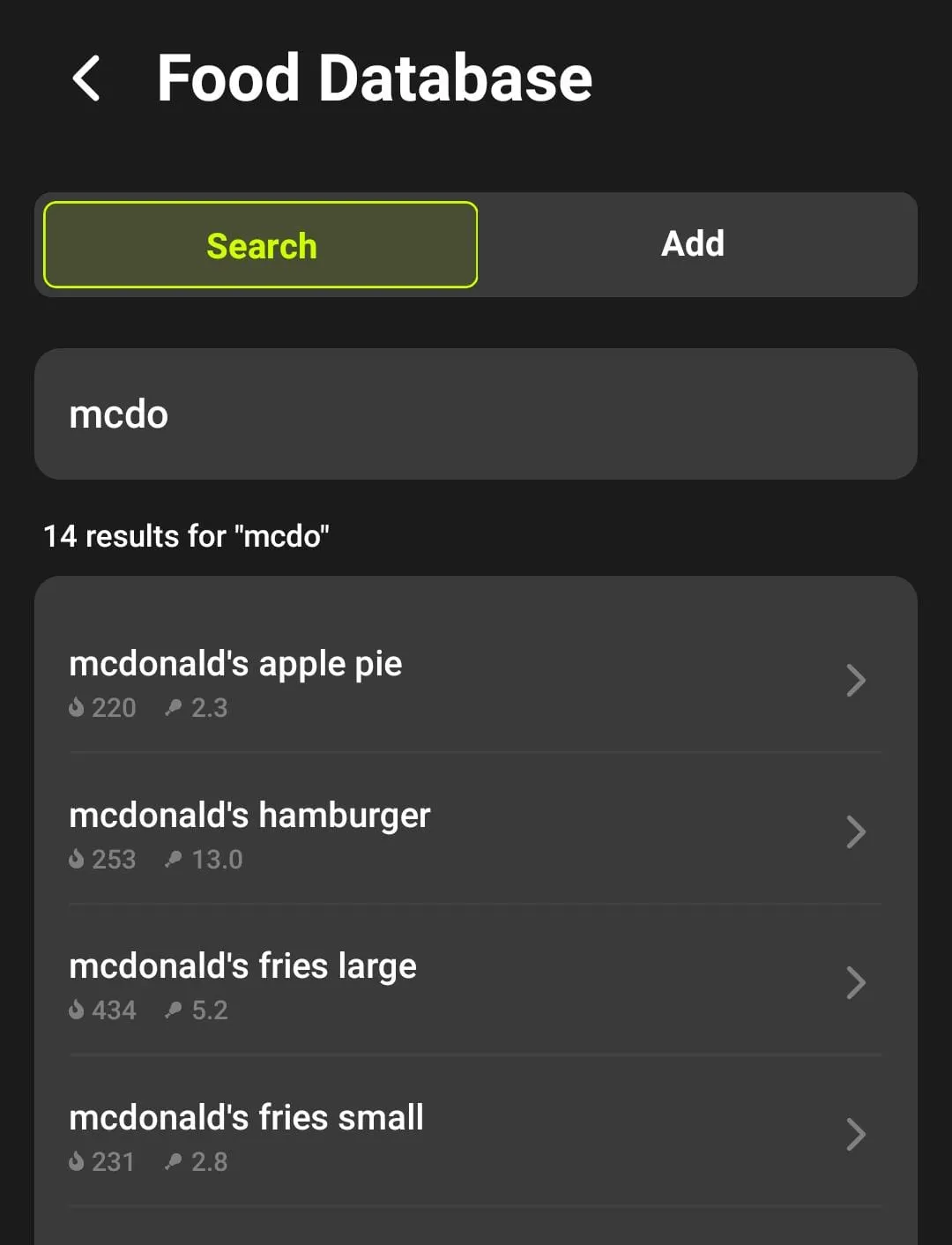This screenshot has height=1245, width=952.
Task: Click the 14 results for mcdo label
Action: point(187,535)
